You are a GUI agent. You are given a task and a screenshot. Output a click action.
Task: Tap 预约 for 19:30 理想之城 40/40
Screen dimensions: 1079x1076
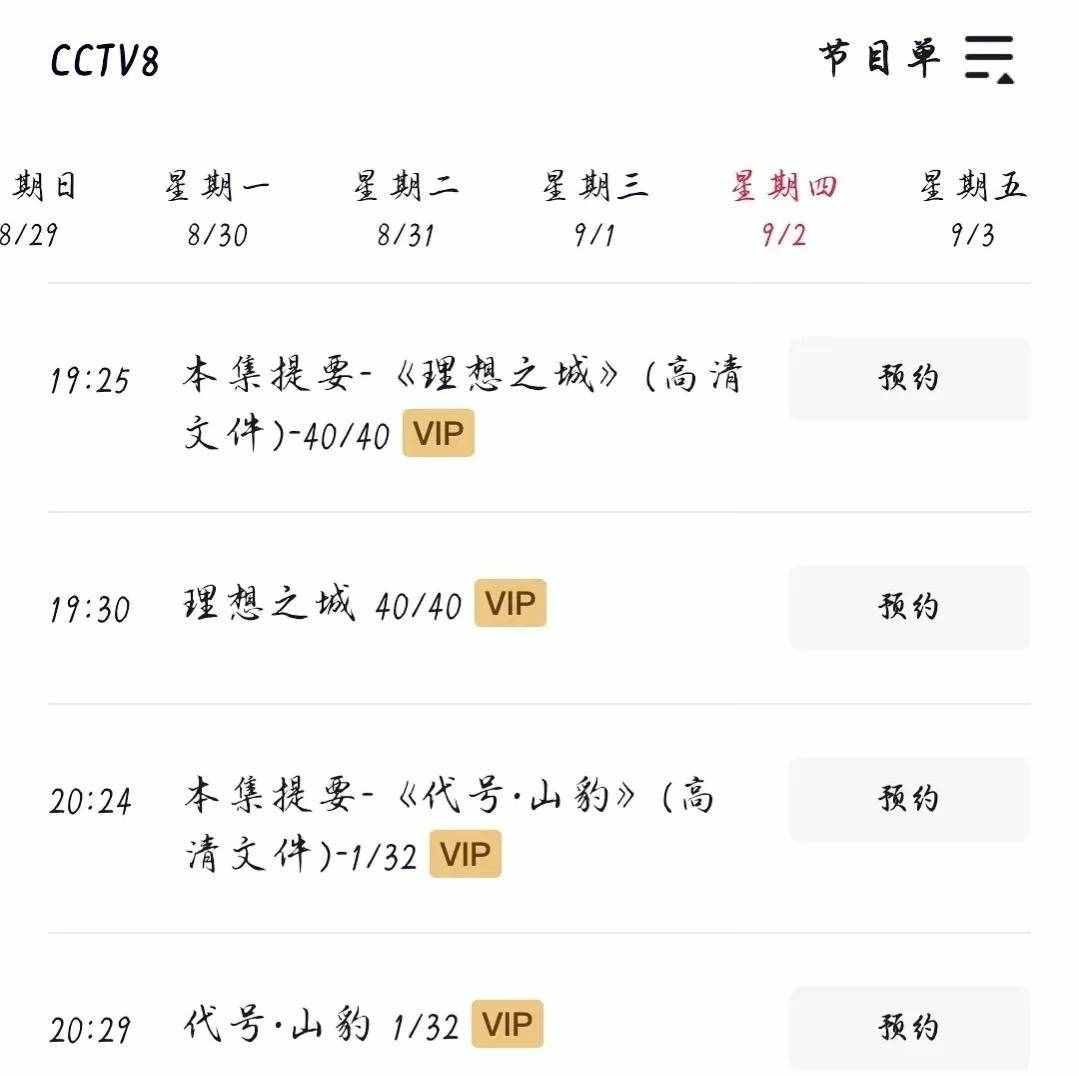(x=908, y=607)
